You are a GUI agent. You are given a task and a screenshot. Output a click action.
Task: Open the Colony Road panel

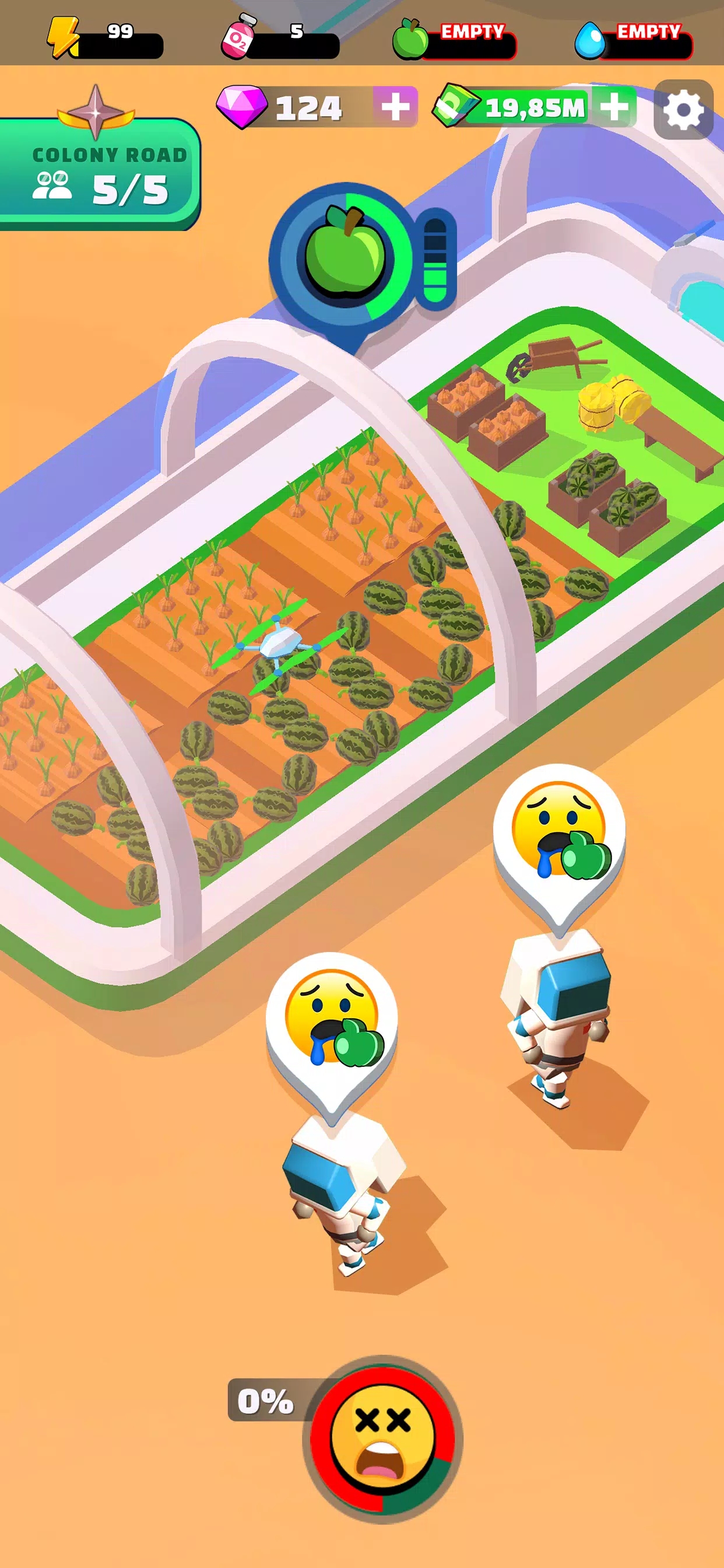pyautogui.click(x=100, y=174)
